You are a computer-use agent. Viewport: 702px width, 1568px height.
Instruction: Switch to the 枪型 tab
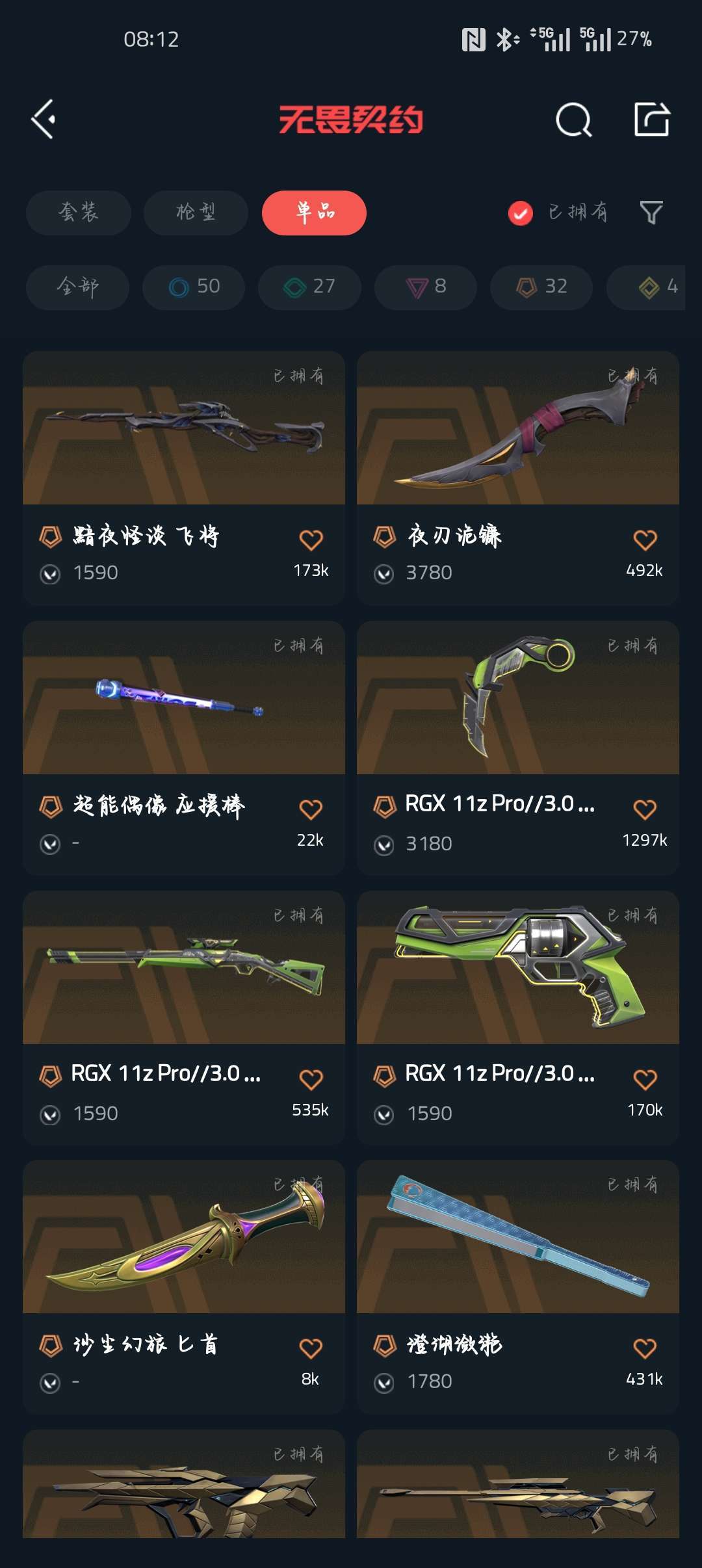(196, 213)
